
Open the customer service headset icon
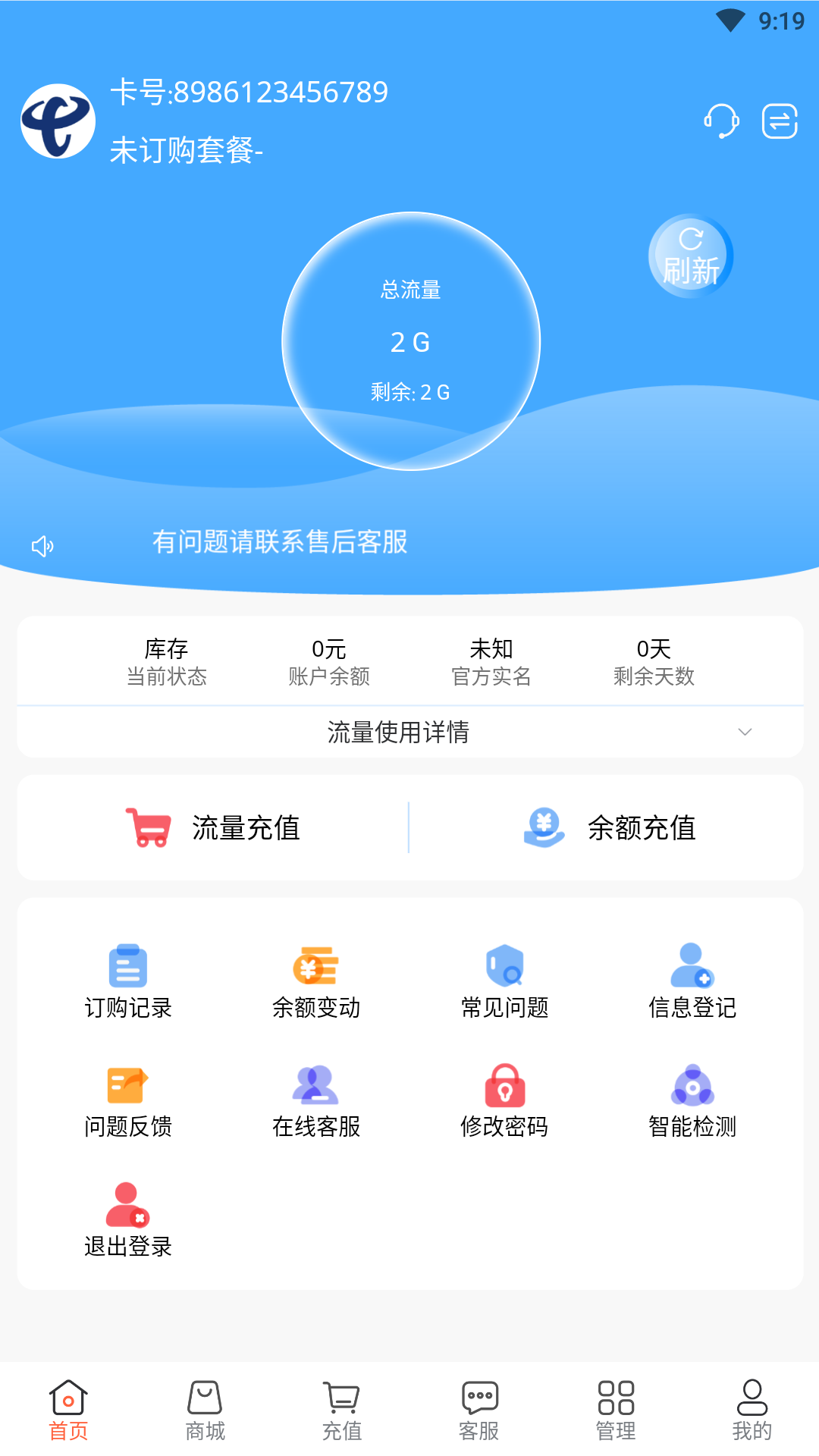point(721,121)
